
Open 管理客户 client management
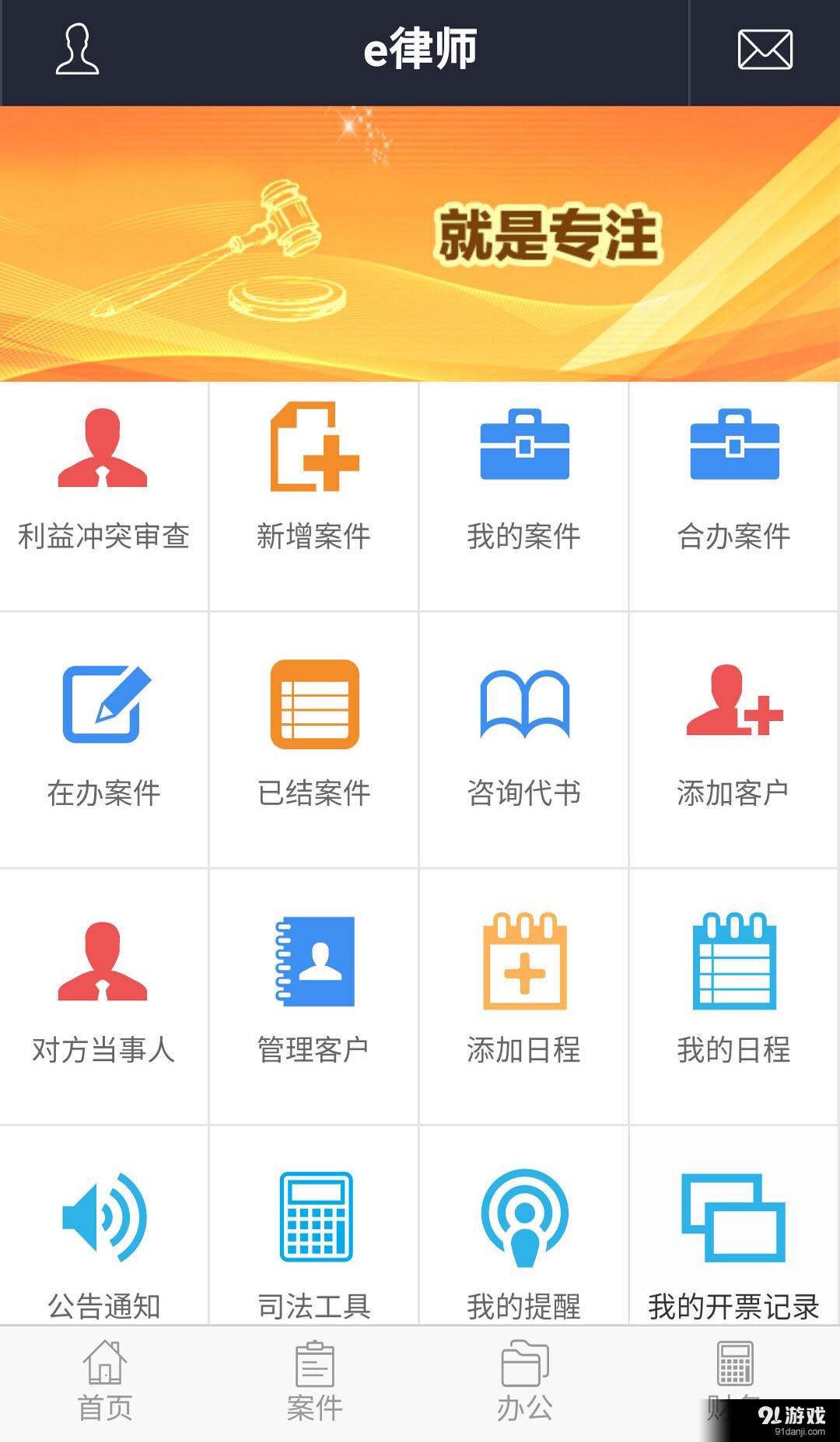pos(314,992)
